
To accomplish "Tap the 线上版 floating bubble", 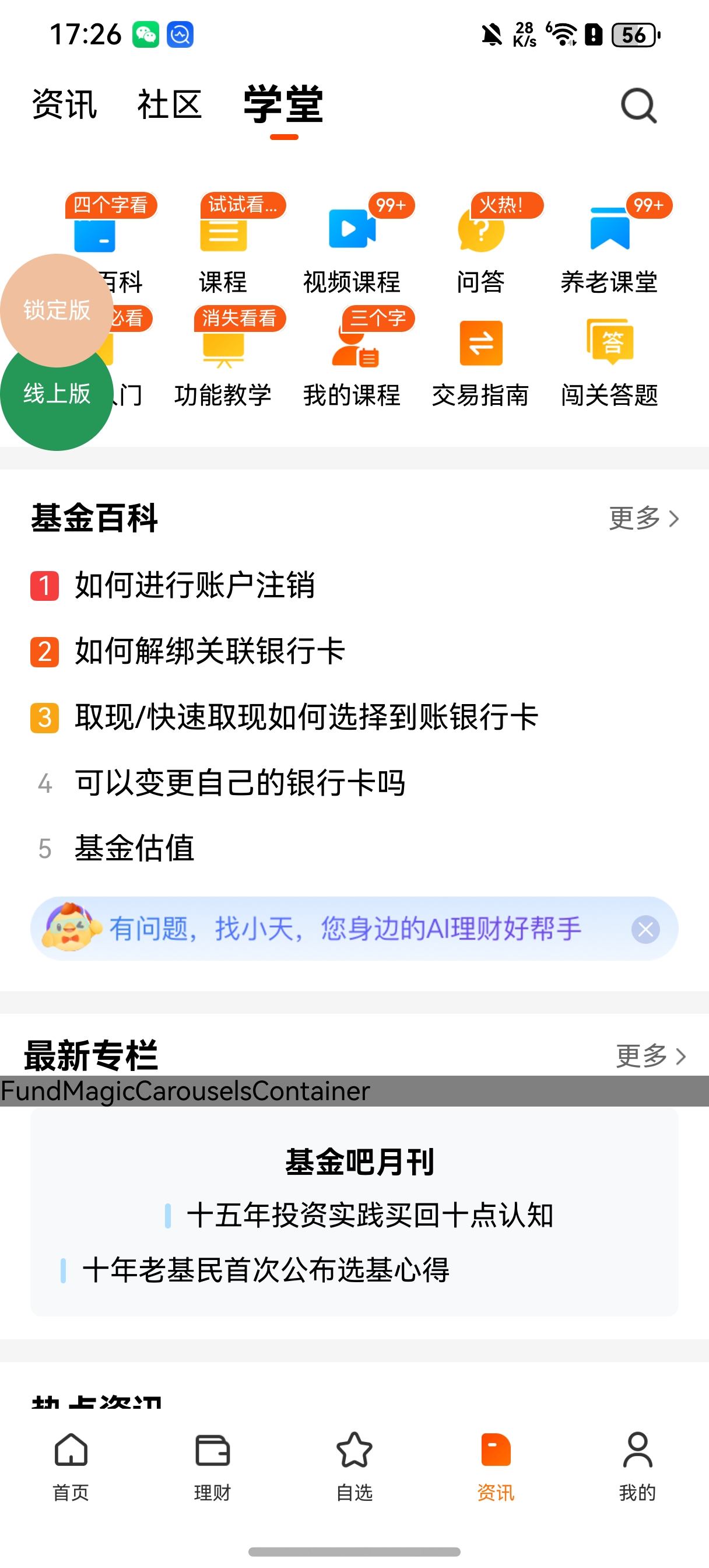I will [x=56, y=402].
